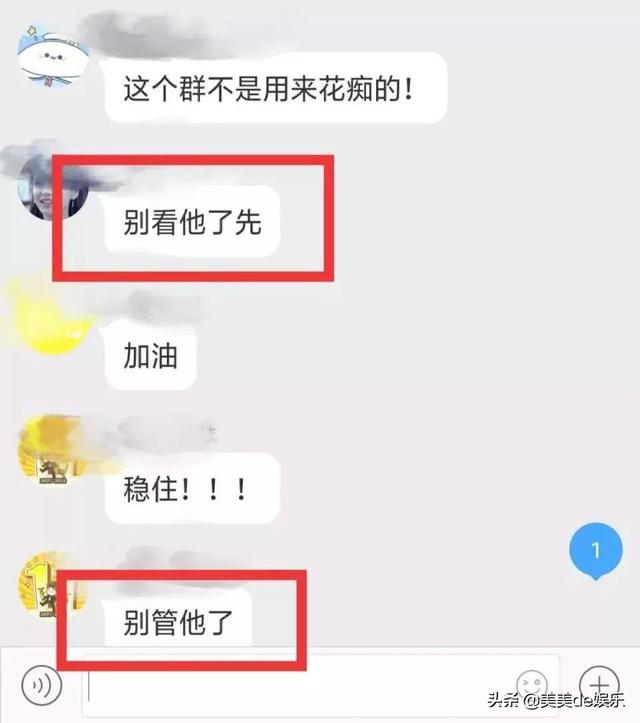Open the plus attachment menu
This screenshot has width=640, height=723.
point(599,685)
